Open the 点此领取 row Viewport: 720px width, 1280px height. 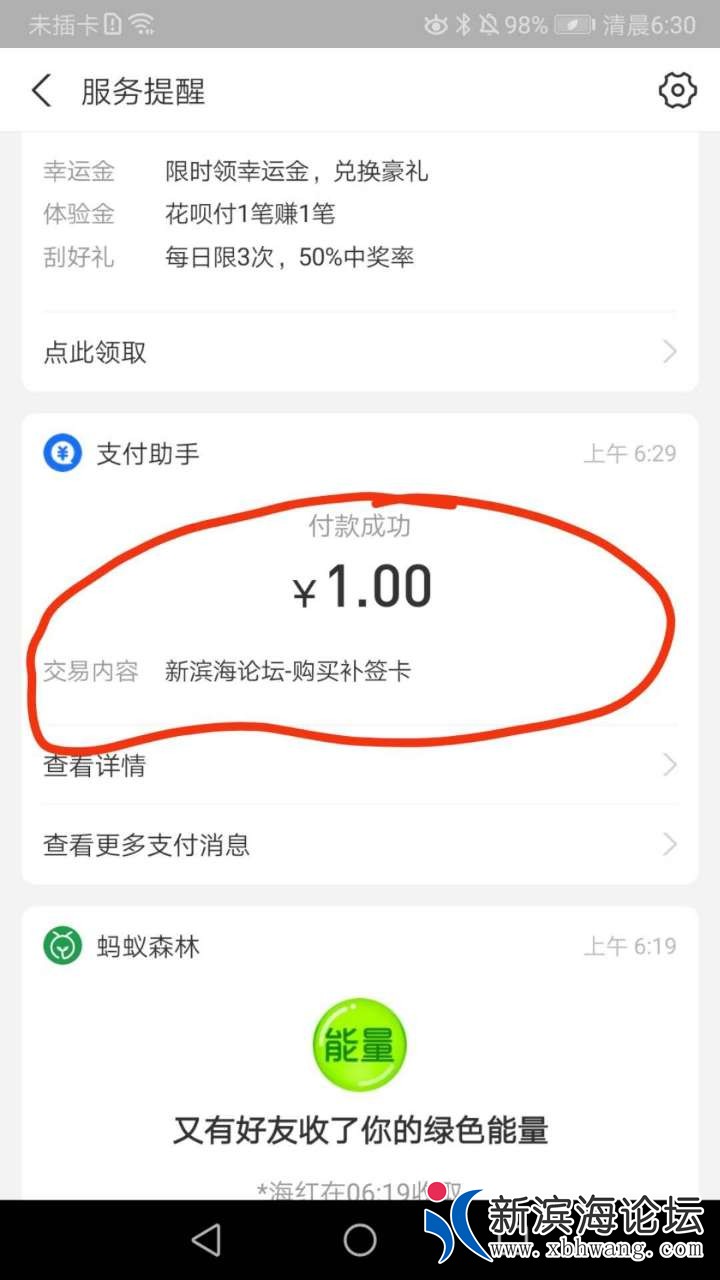360,352
